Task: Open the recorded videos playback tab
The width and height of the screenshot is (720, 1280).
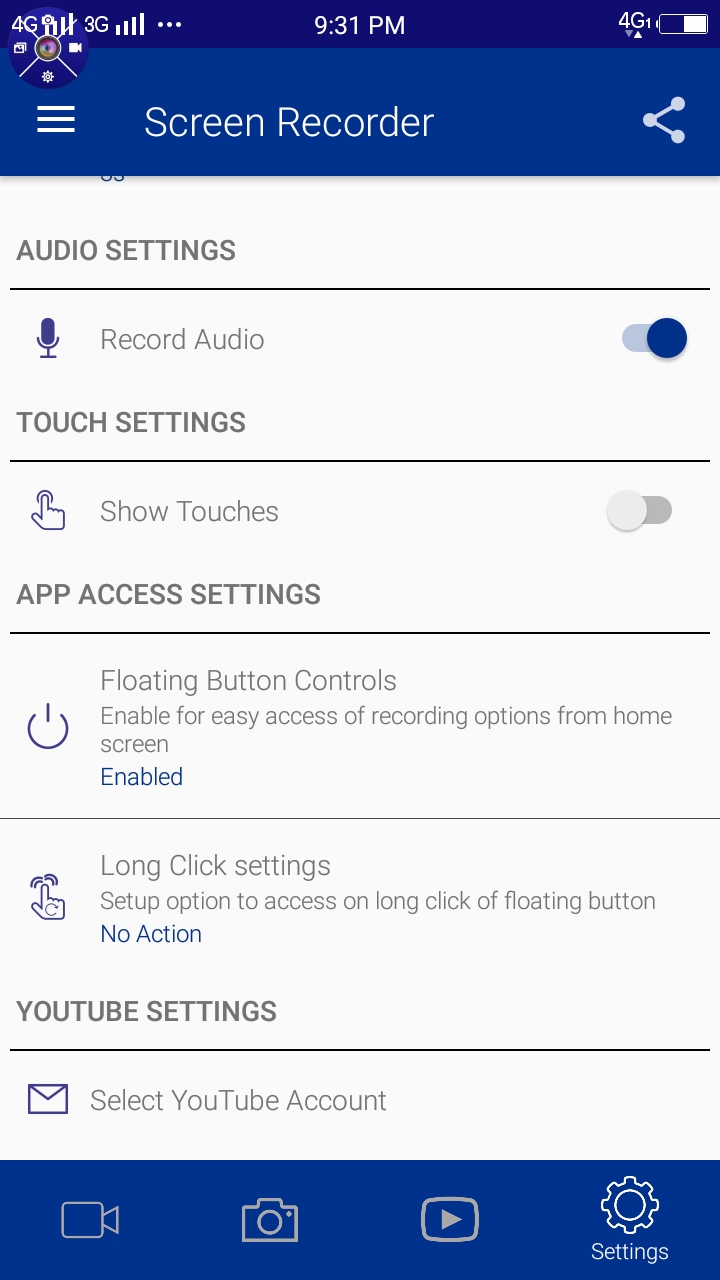Action: click(x=450, y=1220)
